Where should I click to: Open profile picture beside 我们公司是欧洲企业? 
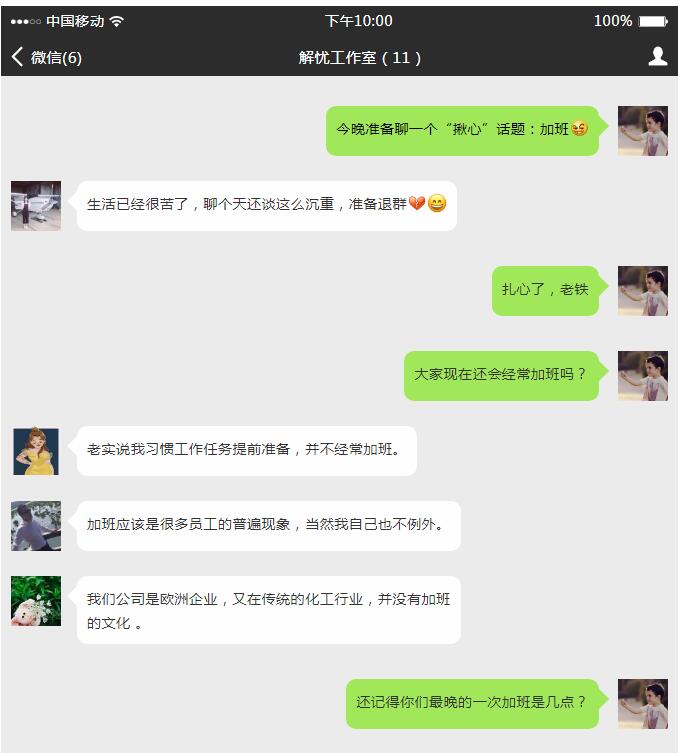[36, 601]
